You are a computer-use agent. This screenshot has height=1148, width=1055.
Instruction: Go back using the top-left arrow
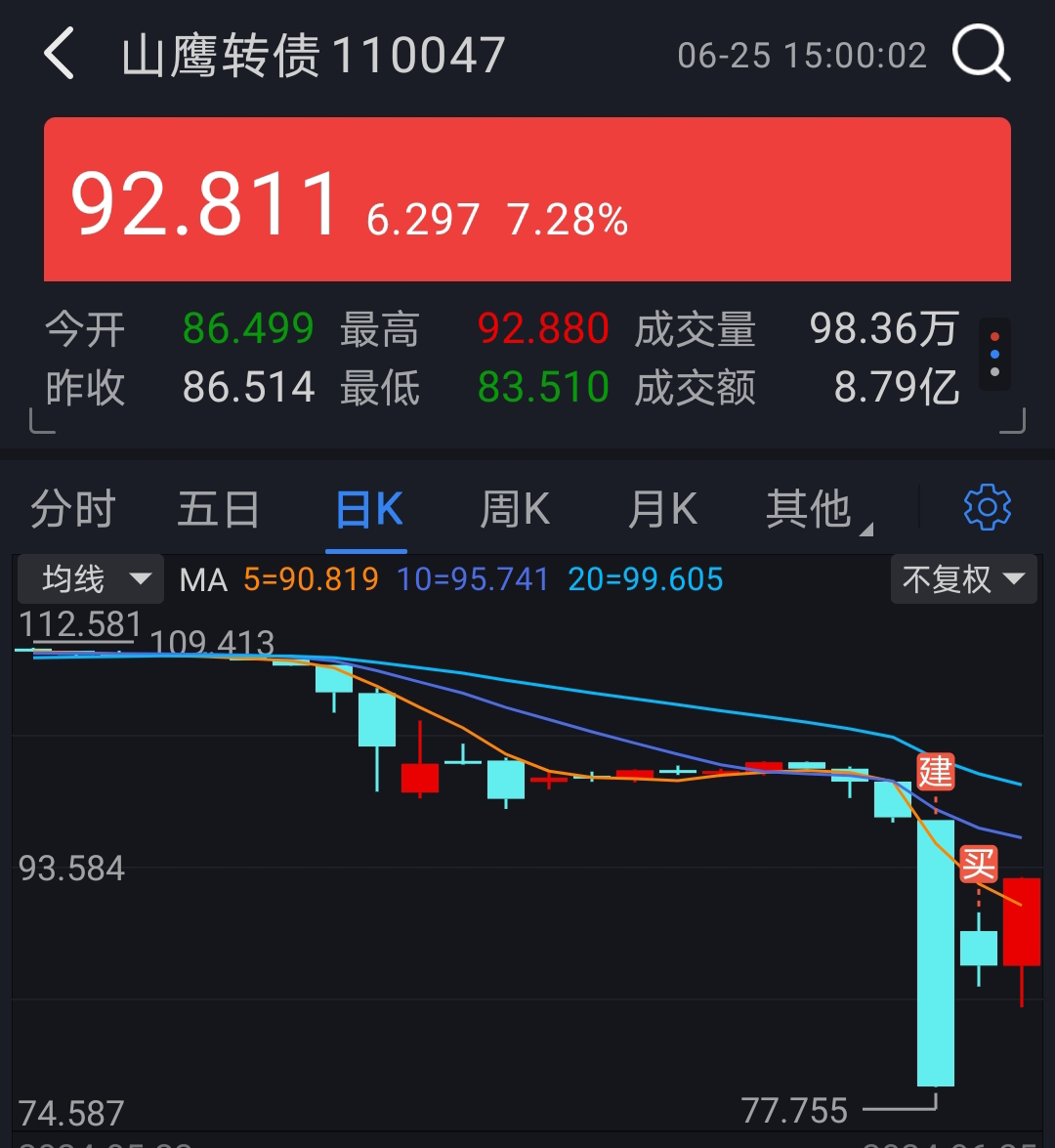click(x=60, y=54)
